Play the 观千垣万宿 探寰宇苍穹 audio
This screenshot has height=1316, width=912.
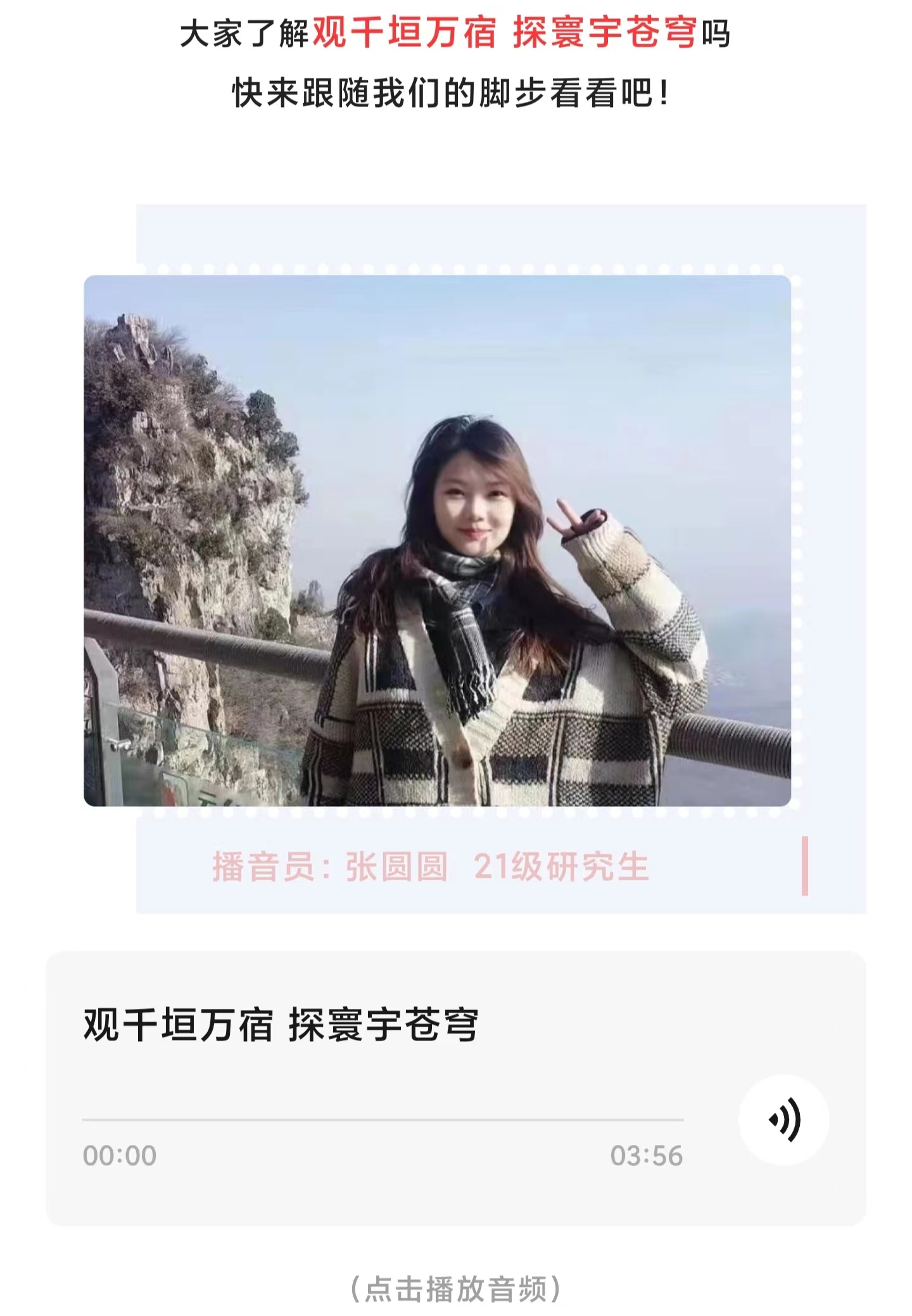tap(783, 1119)
